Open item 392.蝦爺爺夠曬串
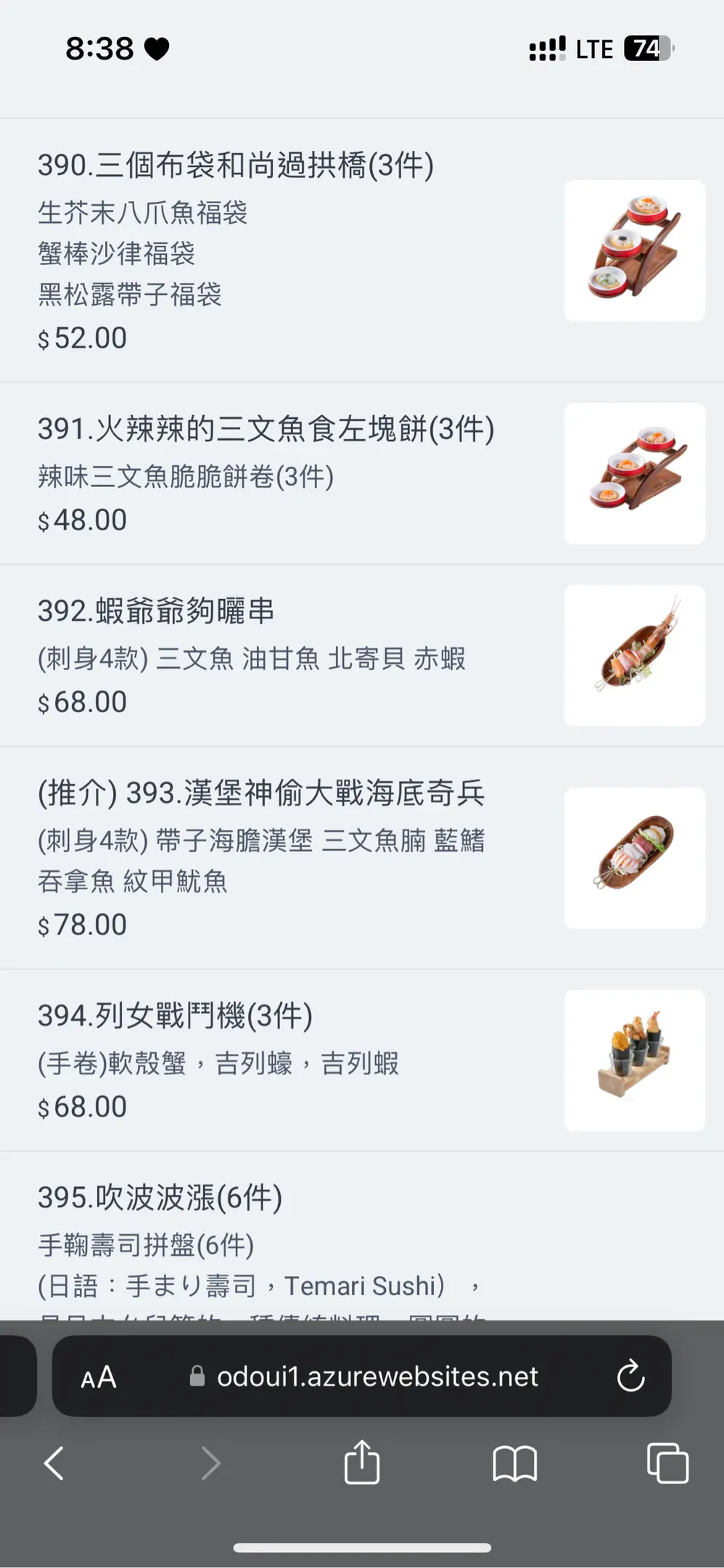The image size is (724, 1568). [x=156, y=611]
